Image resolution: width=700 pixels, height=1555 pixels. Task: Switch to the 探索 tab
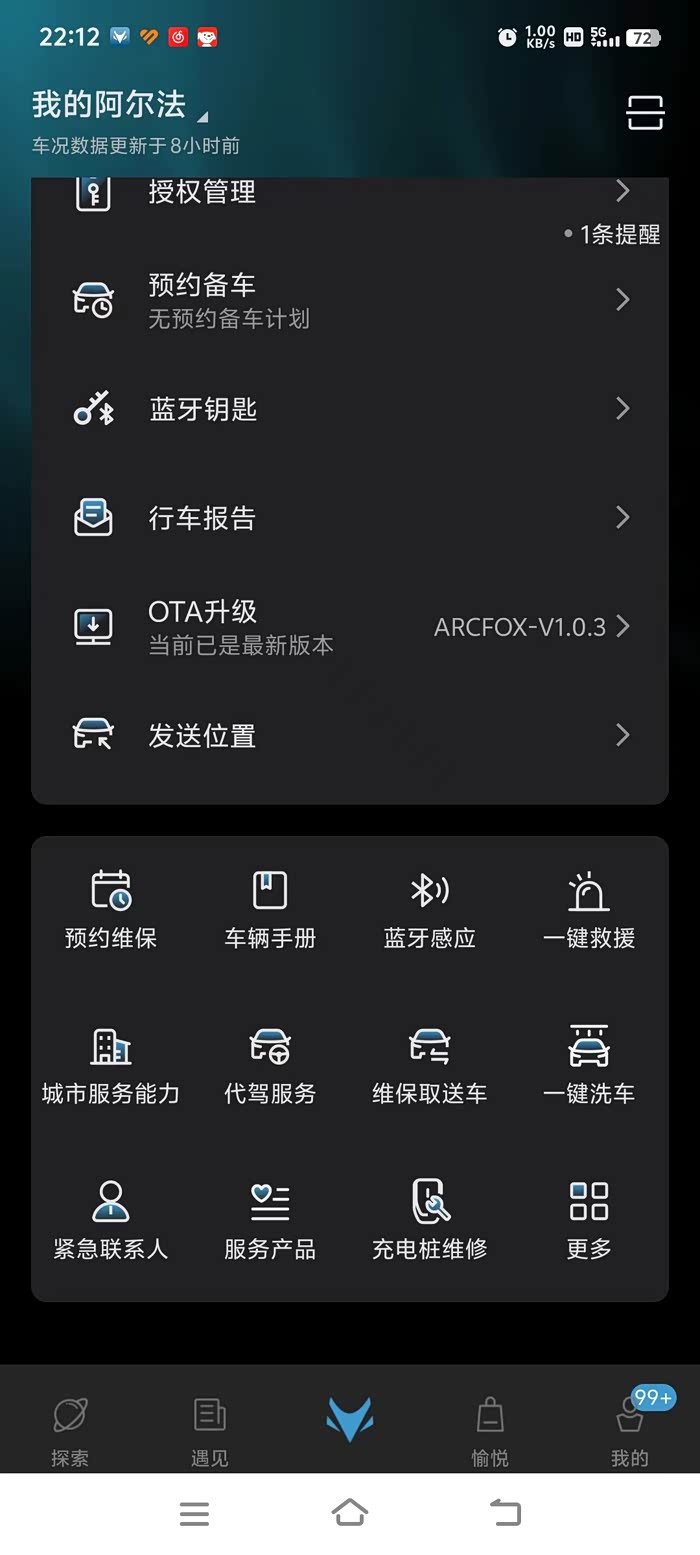pos(70,1430)
